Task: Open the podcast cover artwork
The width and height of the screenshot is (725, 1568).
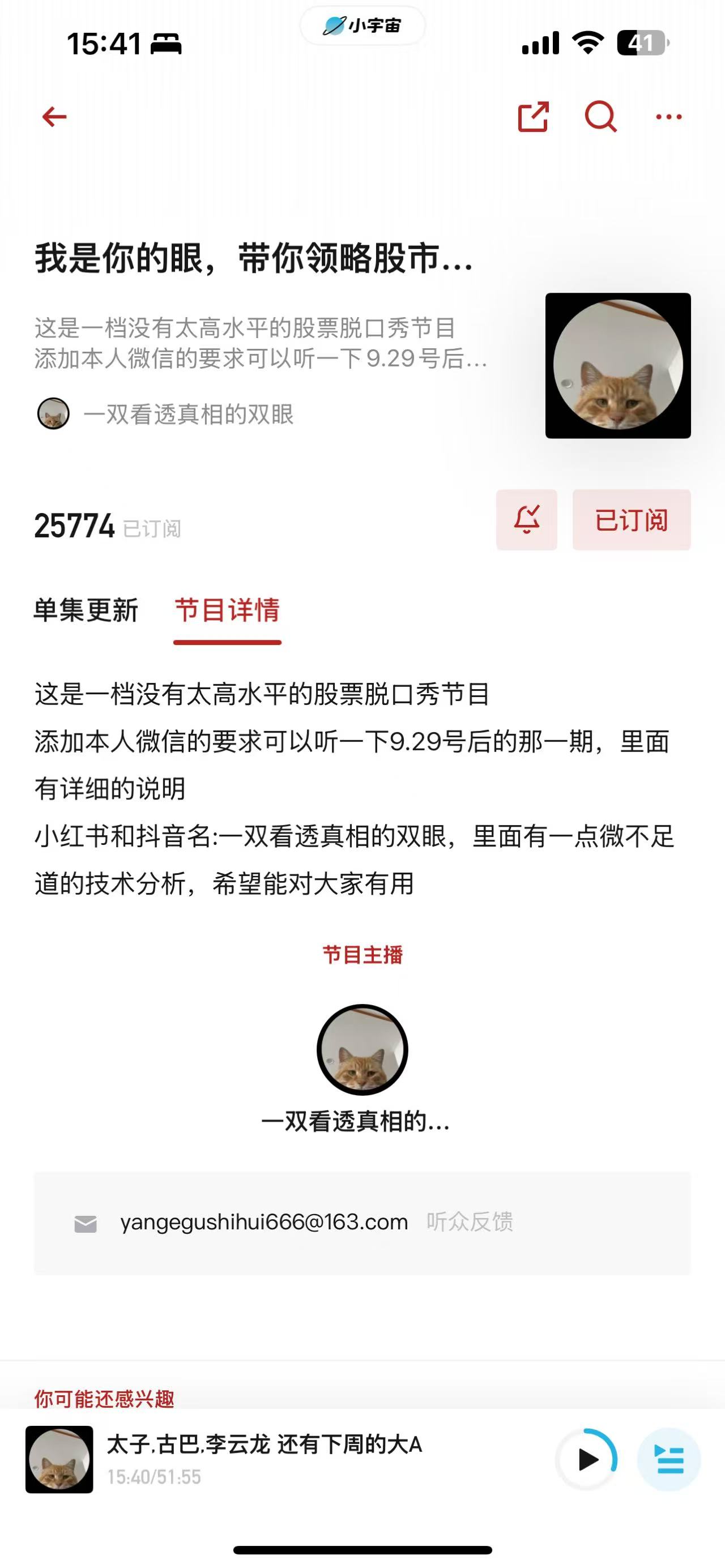Action: 618,365
